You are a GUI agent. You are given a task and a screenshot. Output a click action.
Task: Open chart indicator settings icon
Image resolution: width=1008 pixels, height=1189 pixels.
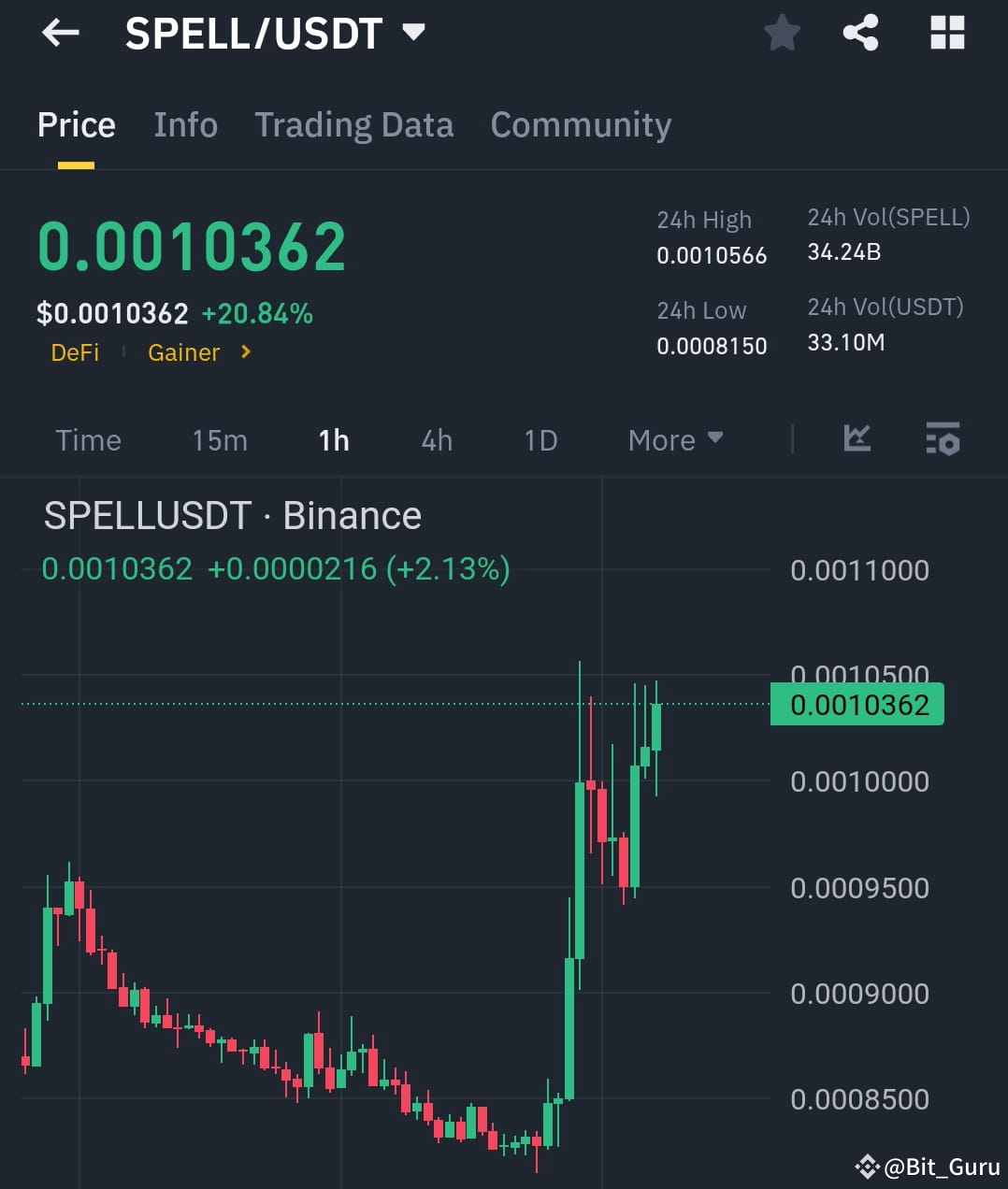(x=943, y=439)
